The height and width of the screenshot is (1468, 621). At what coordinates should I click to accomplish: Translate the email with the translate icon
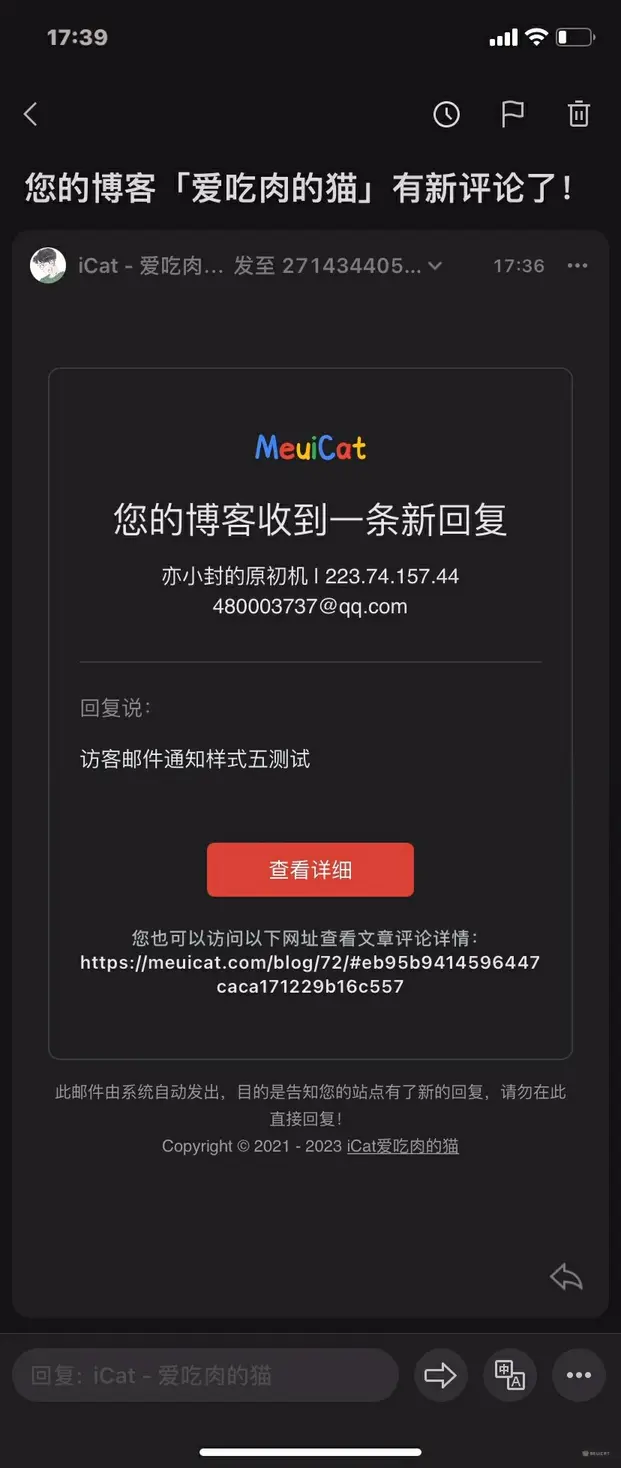click(x=510, y=1375)
